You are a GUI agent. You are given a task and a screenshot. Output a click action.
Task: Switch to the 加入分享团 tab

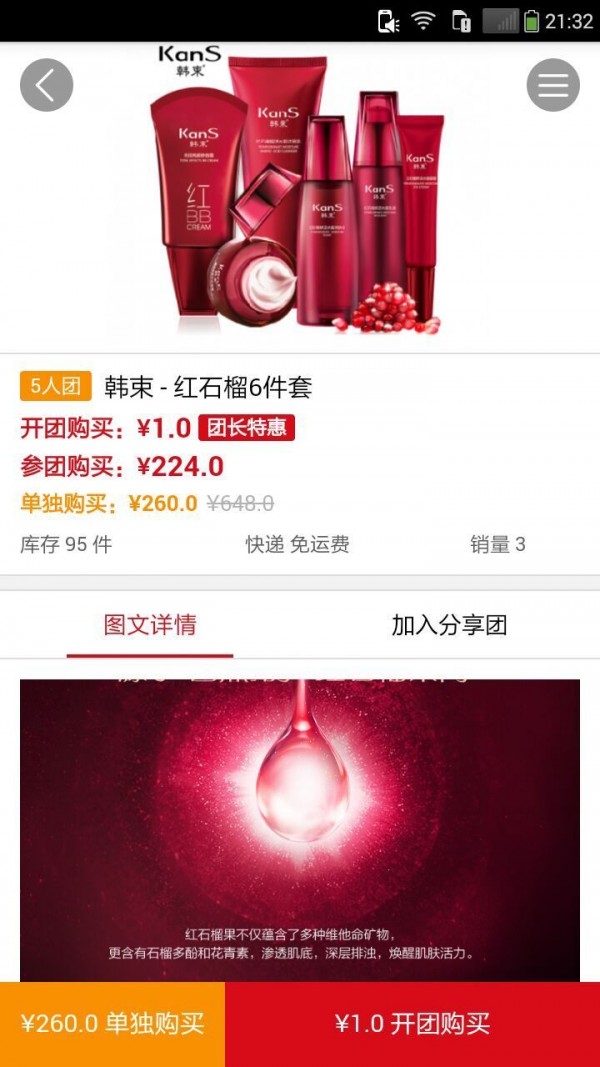pos(449,626)
